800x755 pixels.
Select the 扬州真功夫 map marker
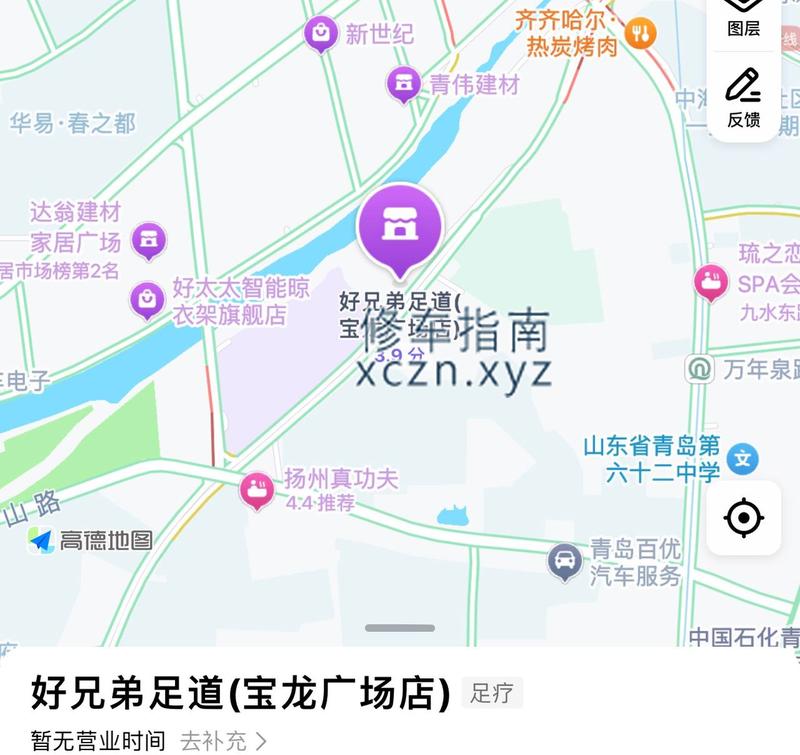coord(257,490)
